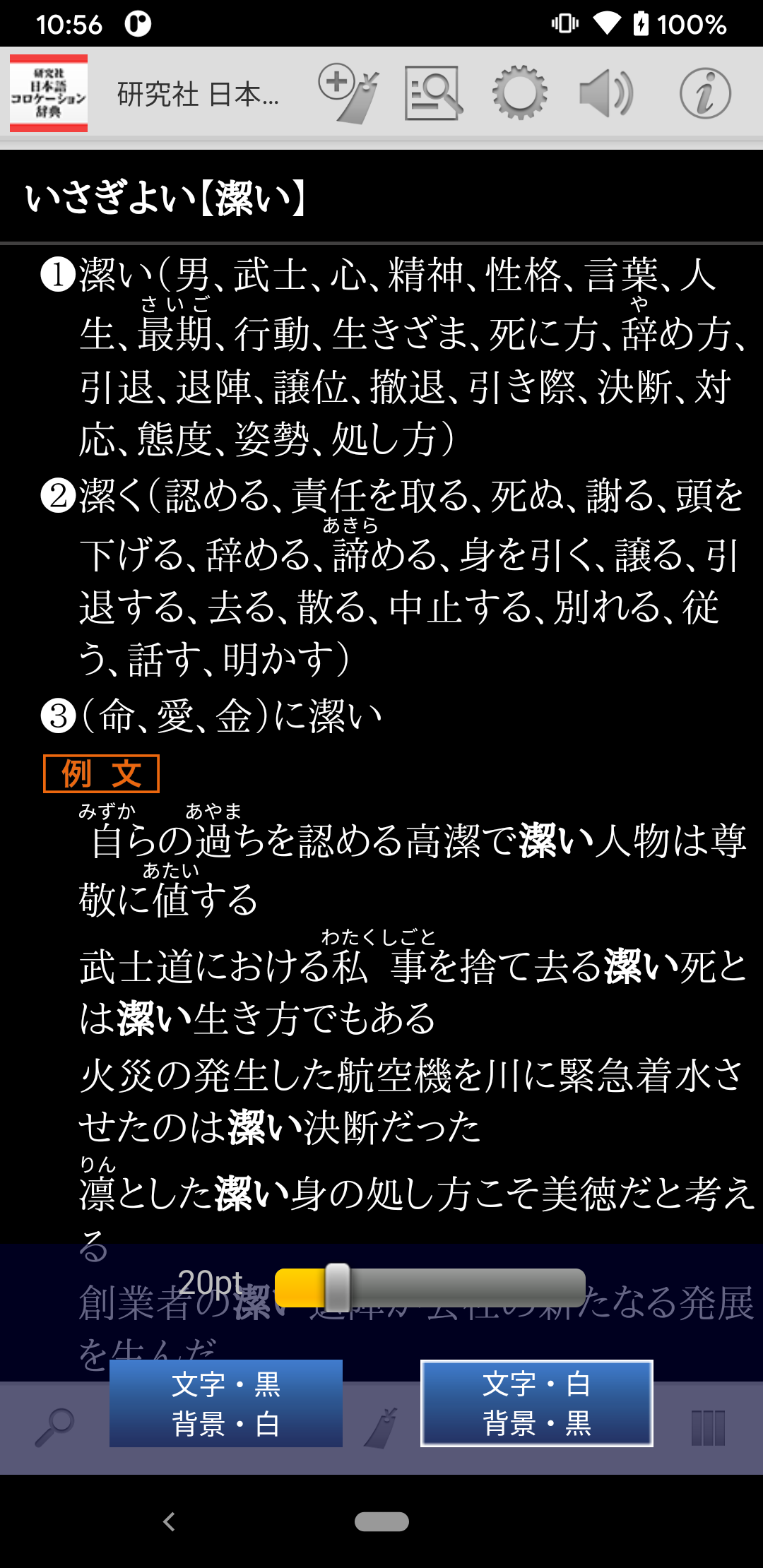Tap the add bookmark tag icon
This screenshot has height=1568, width=763.
348,93
